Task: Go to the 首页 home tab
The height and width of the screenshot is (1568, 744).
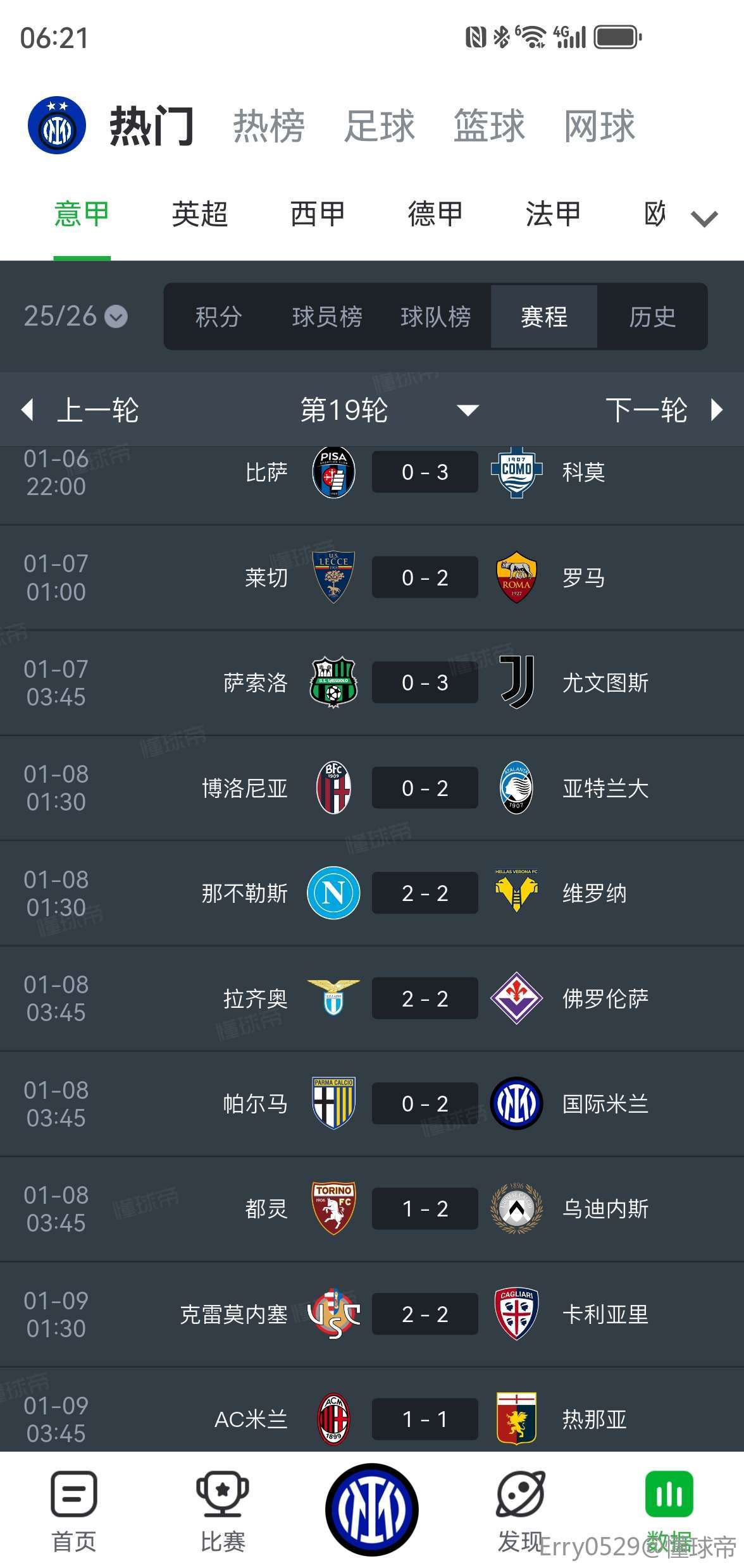Action: tap(73, 1511)
